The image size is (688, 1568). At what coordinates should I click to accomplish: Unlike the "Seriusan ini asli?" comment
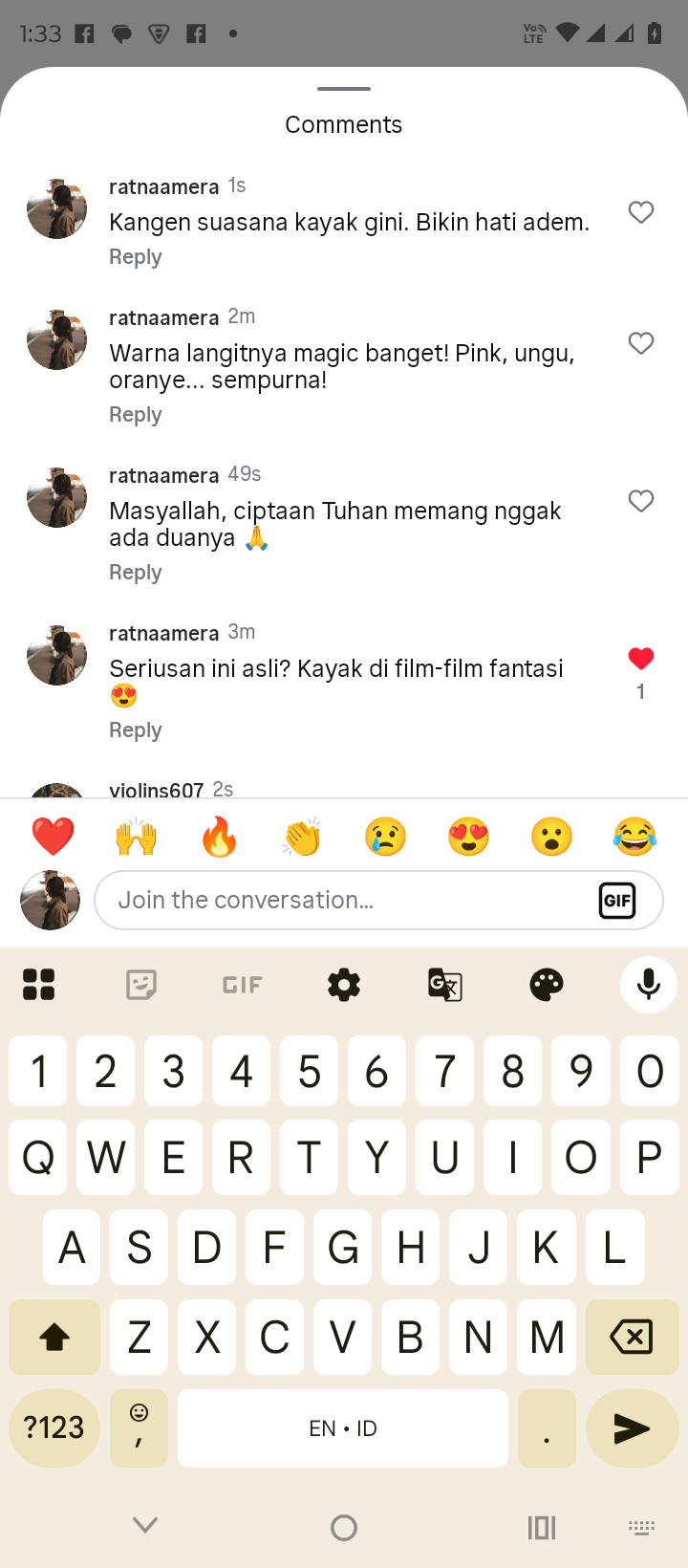tap(641, 659)
